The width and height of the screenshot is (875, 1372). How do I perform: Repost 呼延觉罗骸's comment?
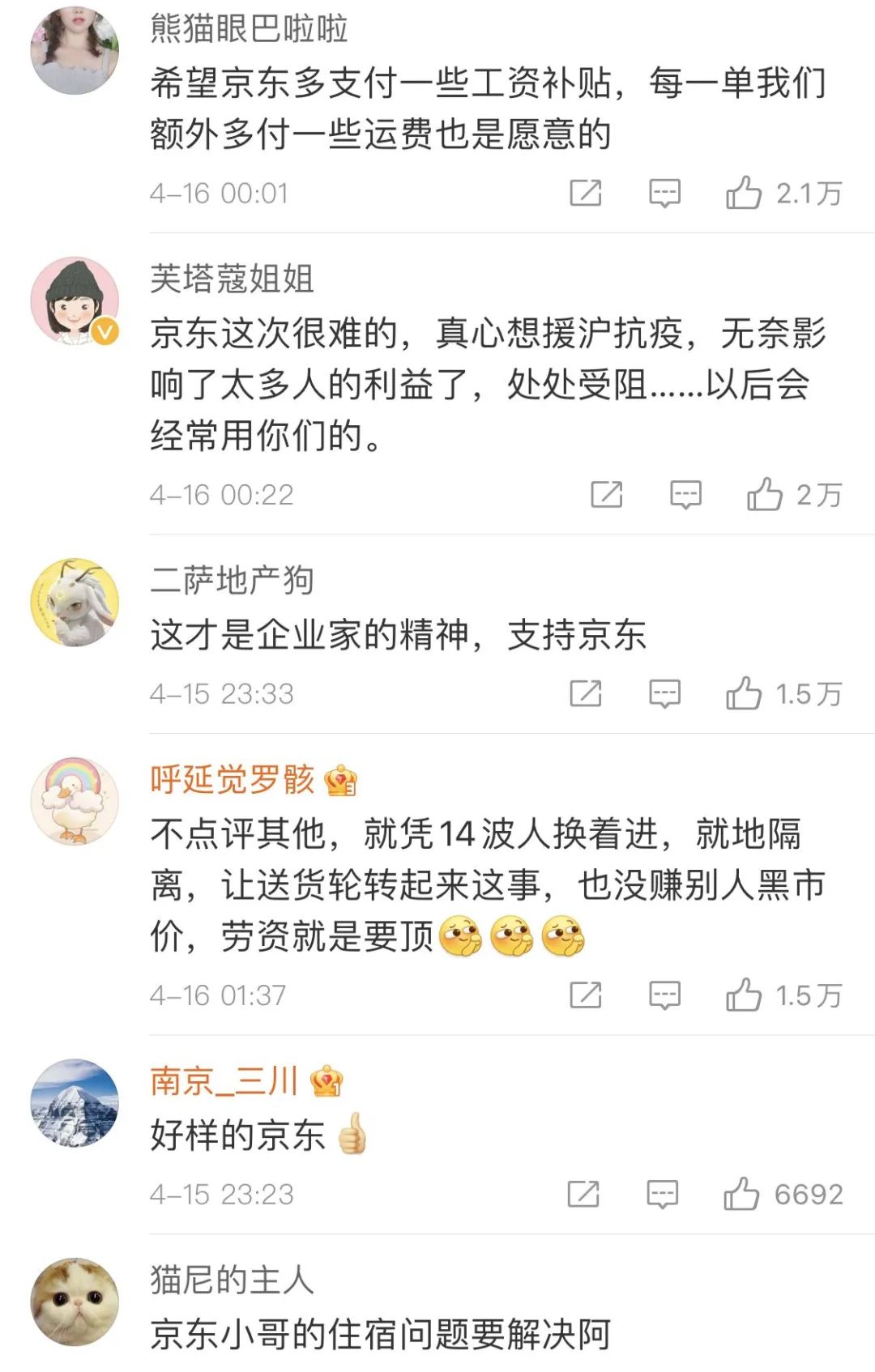click(586, 995)
